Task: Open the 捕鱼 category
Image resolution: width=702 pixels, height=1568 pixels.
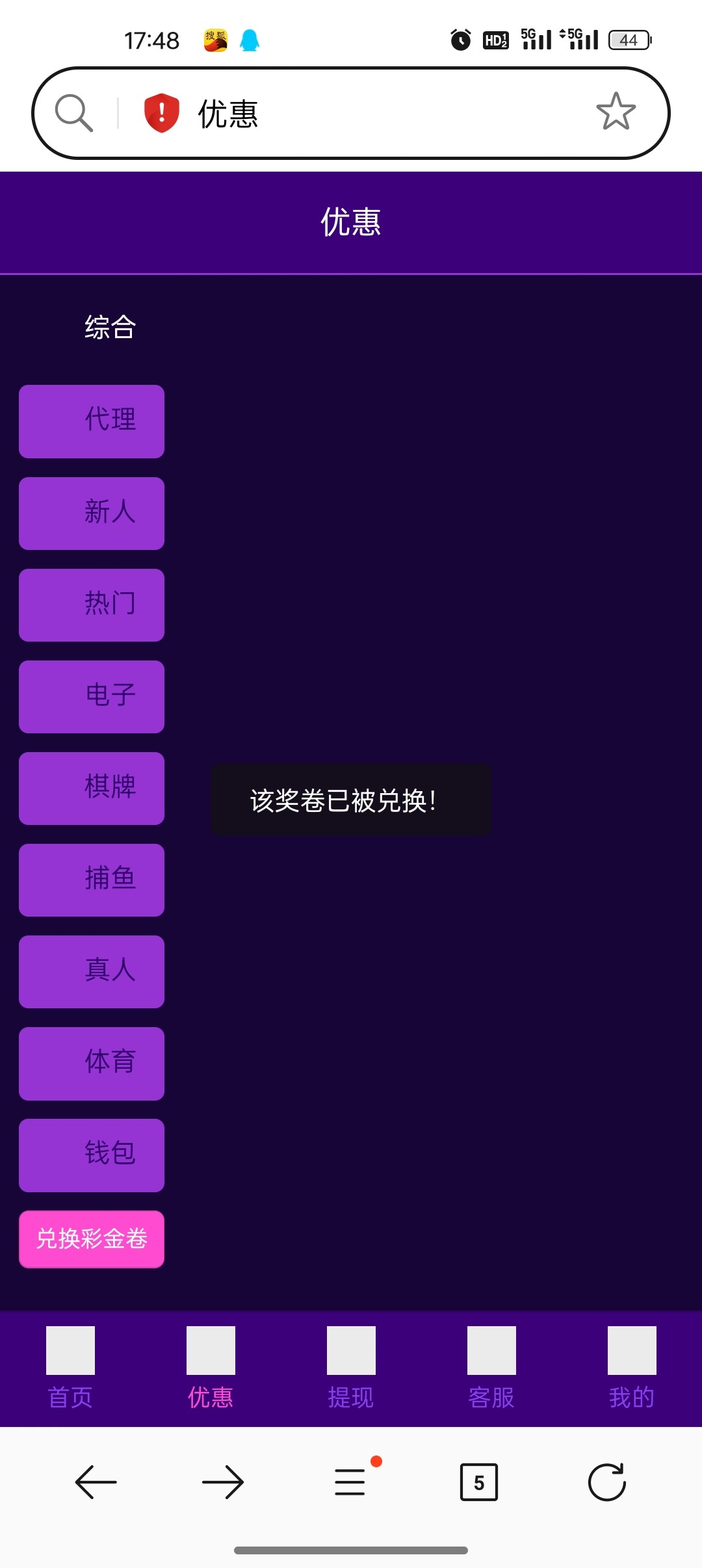Action: 92,880
